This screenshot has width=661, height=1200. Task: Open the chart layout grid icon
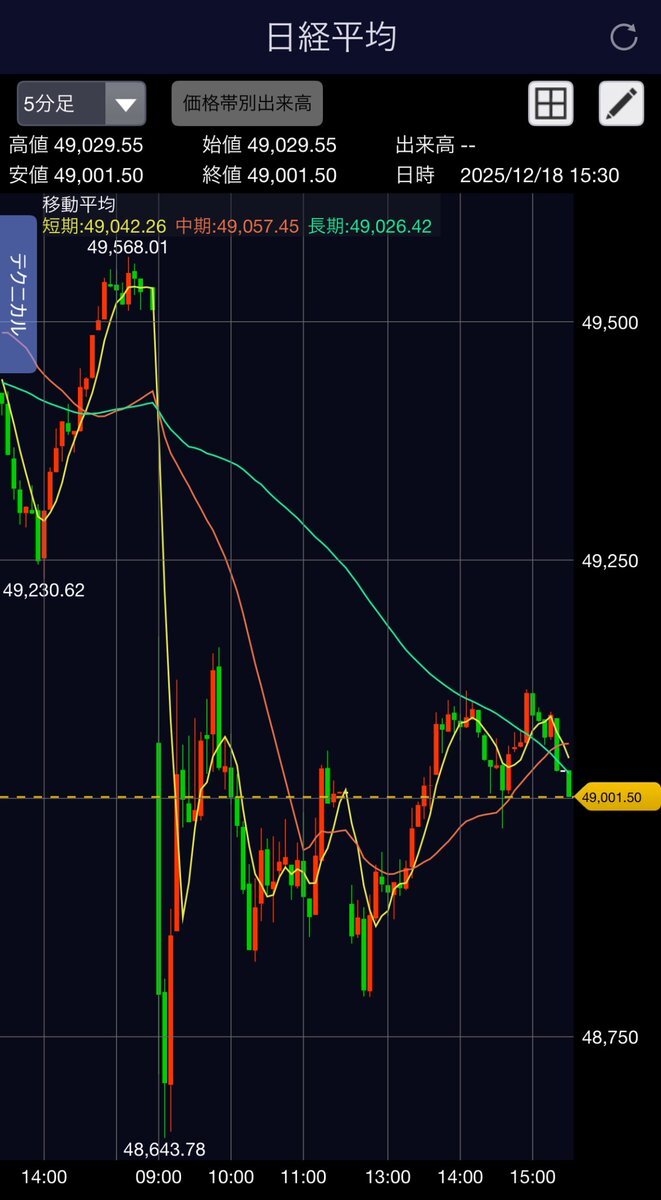click(551, 103)
